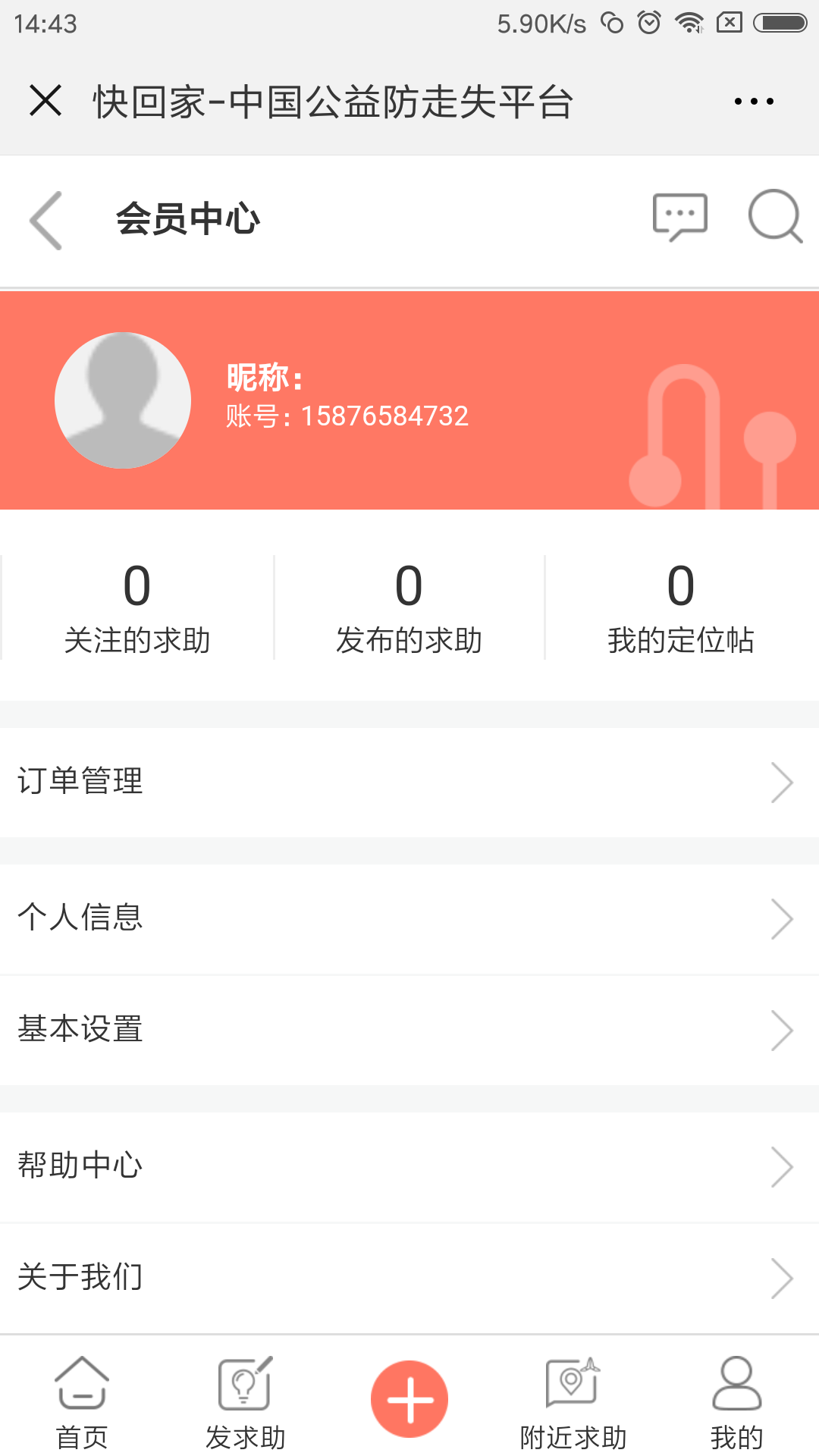This screenshot has width=819, height=1456.
Task: Switch to the 我的 tab
Action: (x=736, y=1401)
